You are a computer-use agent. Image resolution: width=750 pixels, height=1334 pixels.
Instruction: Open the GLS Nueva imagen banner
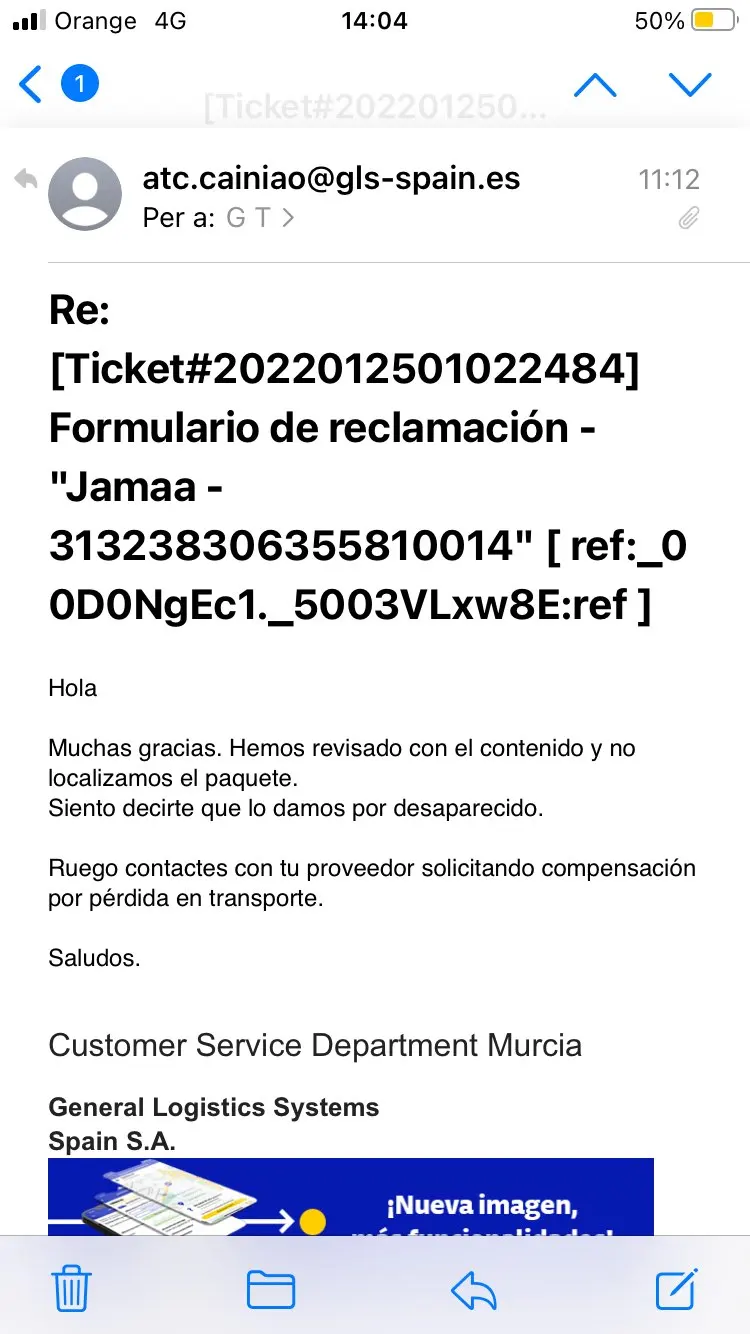click(350, 1197)
